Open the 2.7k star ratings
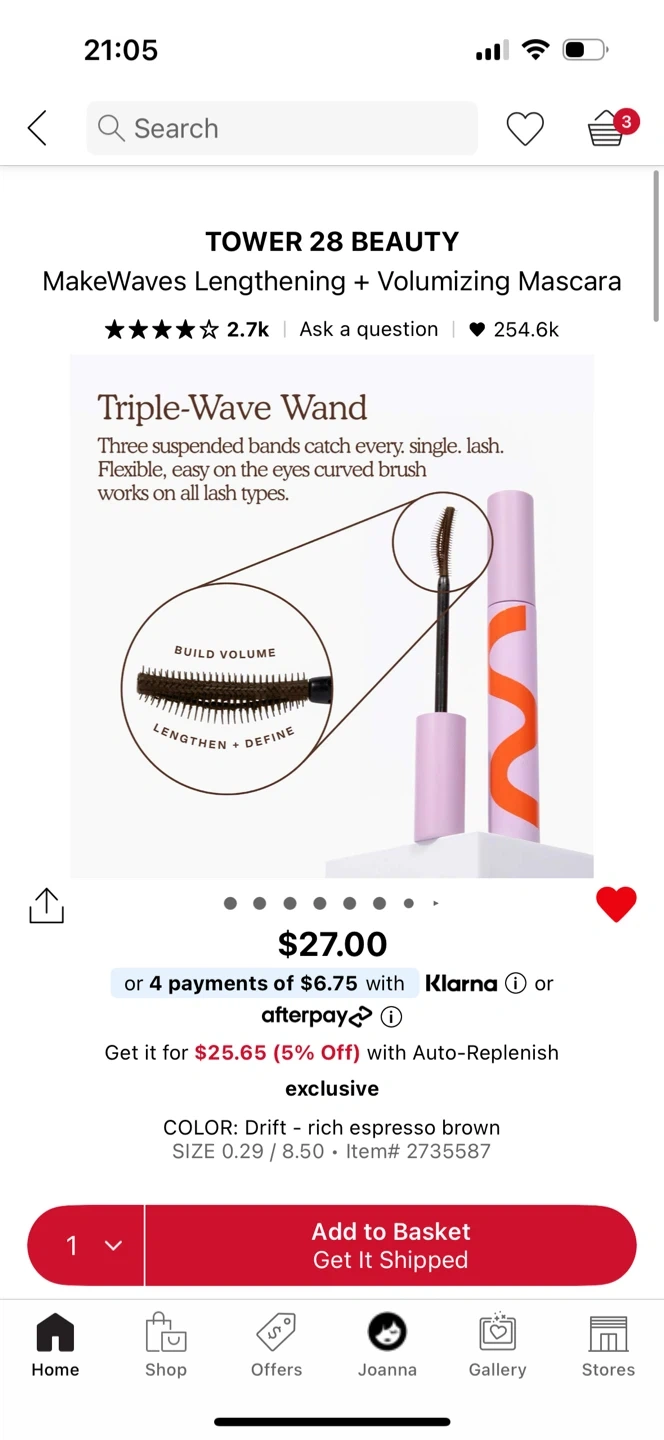Image resolution: width=664 pixels, height=1440 pixels. pos(187,329)
